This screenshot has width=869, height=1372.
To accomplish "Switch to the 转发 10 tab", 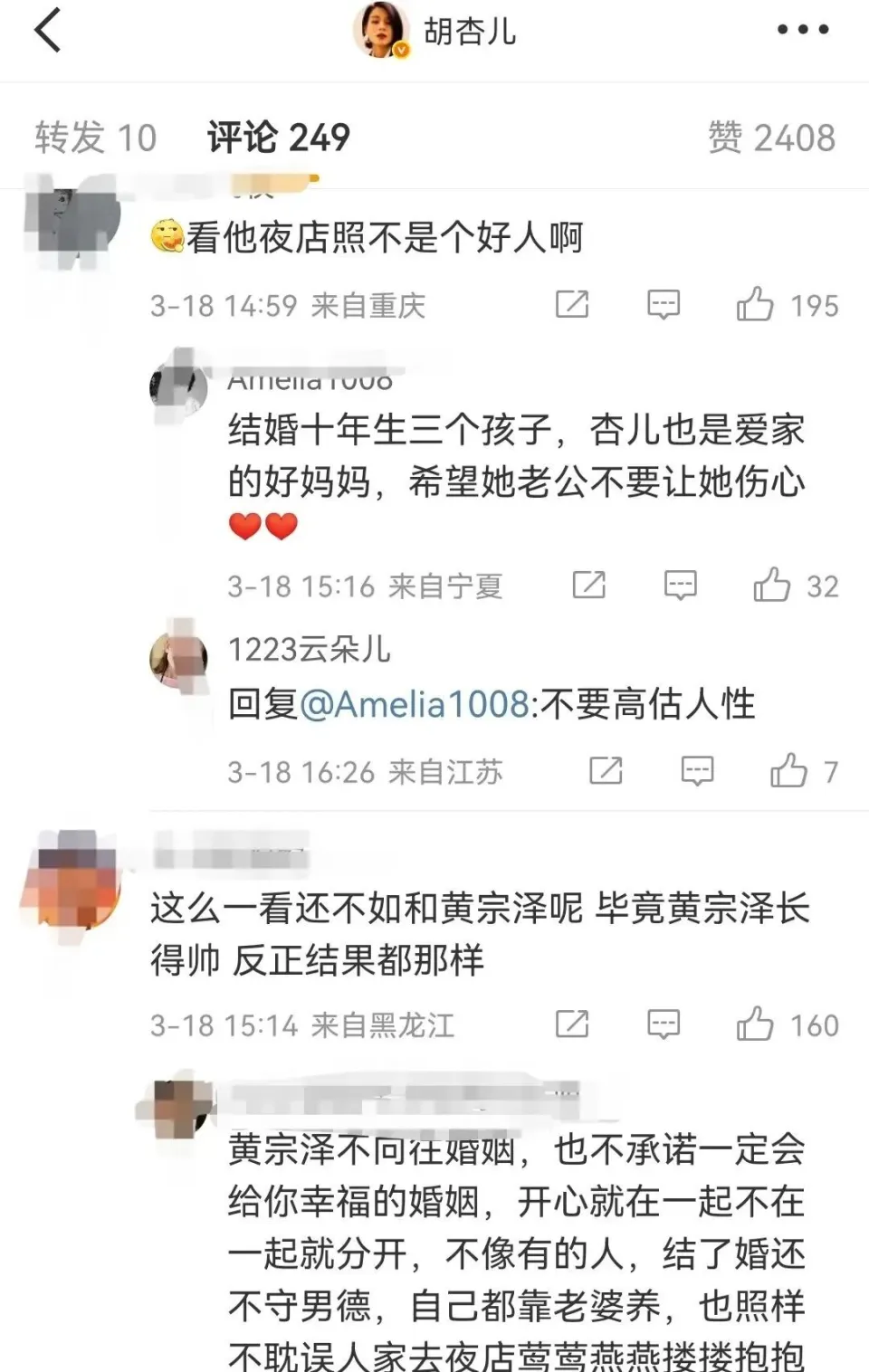I will tap(96, 138).
